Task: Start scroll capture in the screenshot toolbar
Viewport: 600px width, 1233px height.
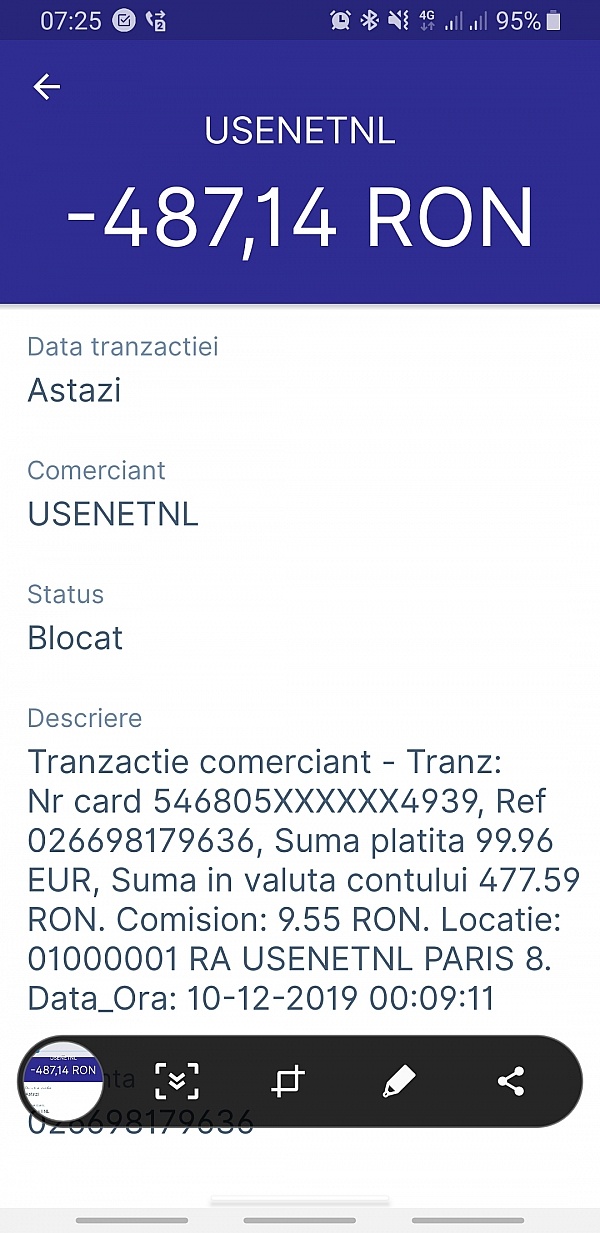Action: point(177,1081)
